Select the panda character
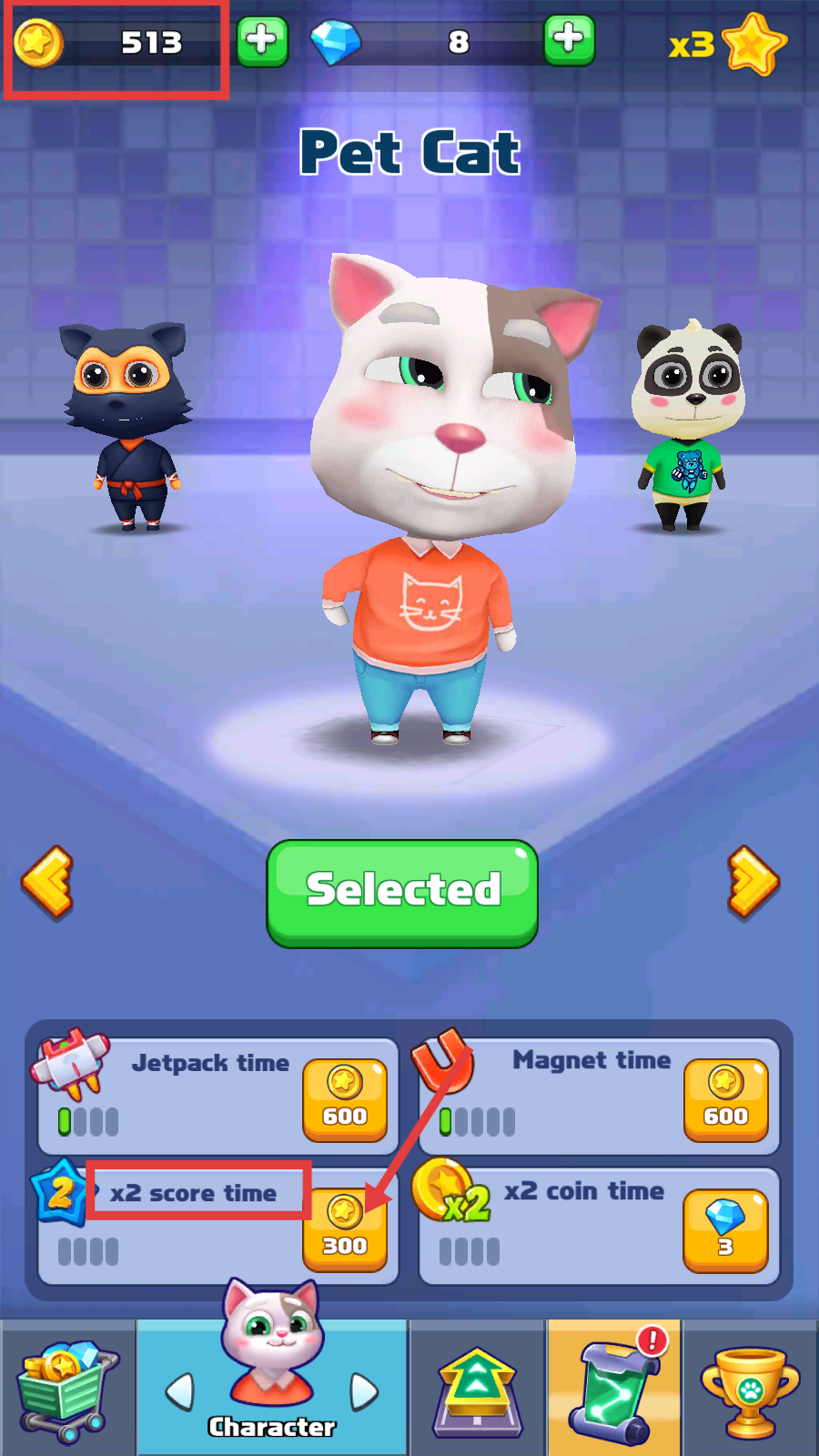The width and height of the screenshot is (819, 1456). pos(689,424)
